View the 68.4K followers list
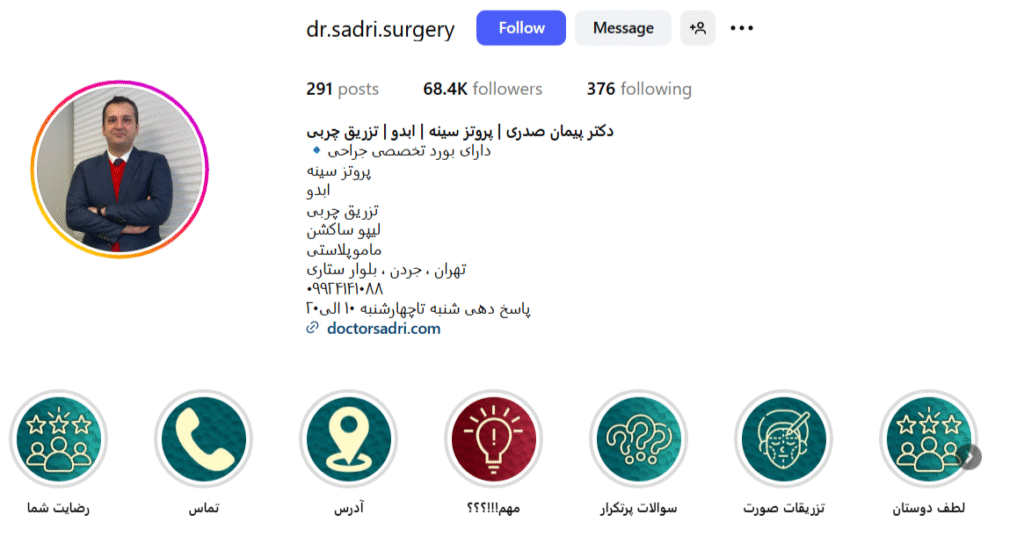Screen dimensions: 1024x537 click(x=482, y=89)
